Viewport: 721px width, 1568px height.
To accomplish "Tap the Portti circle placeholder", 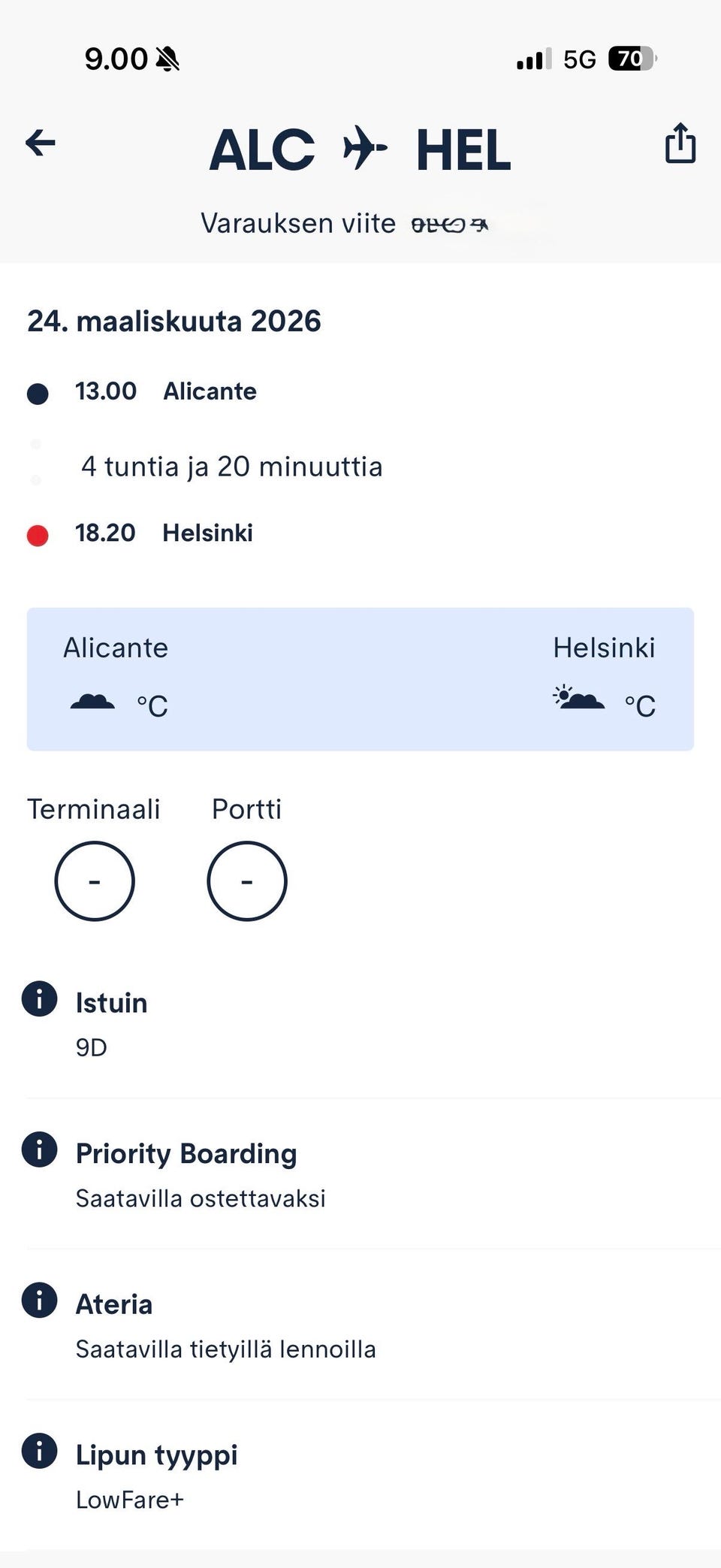I will click(248, 881).
